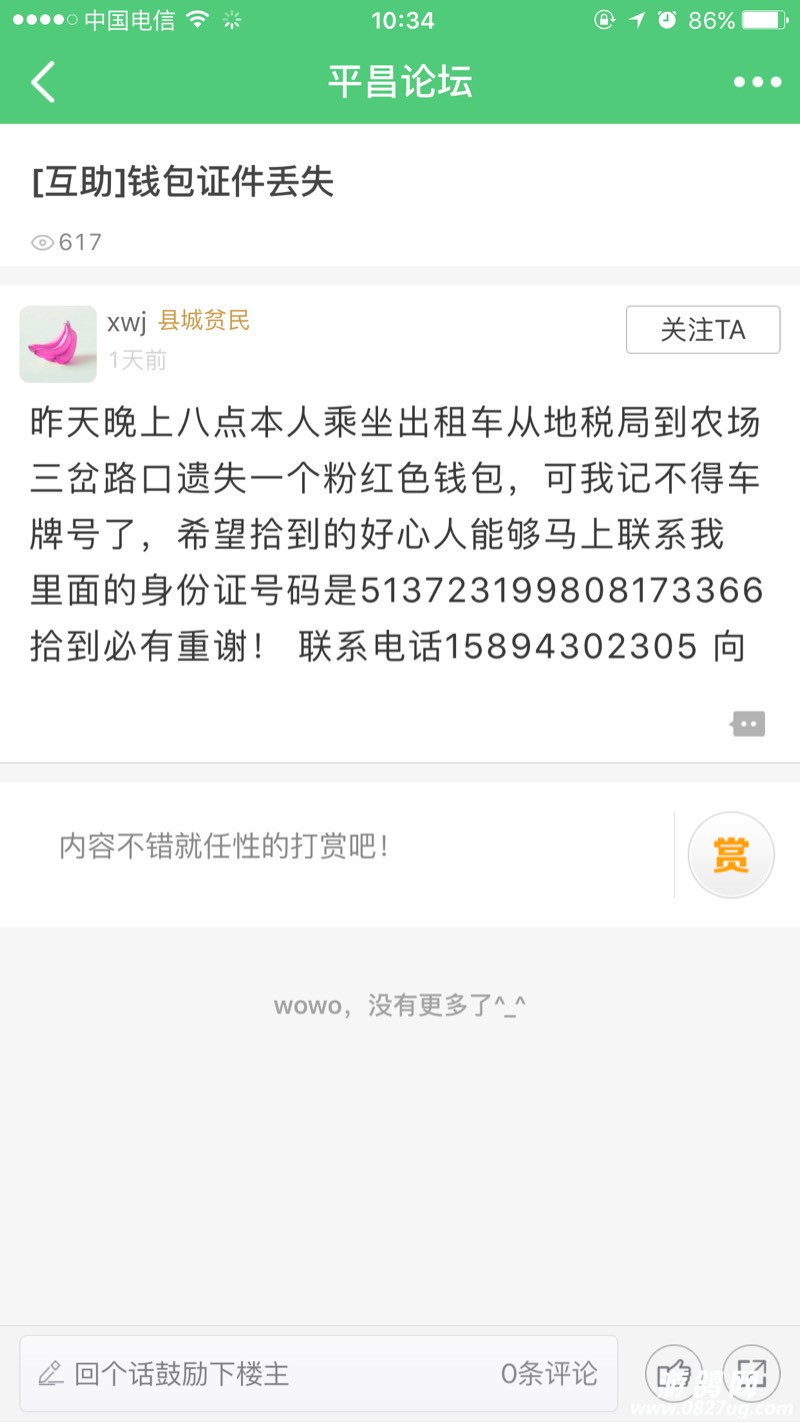
Task: Tap the comment bubble icon under the post
Action: (748, 724)
